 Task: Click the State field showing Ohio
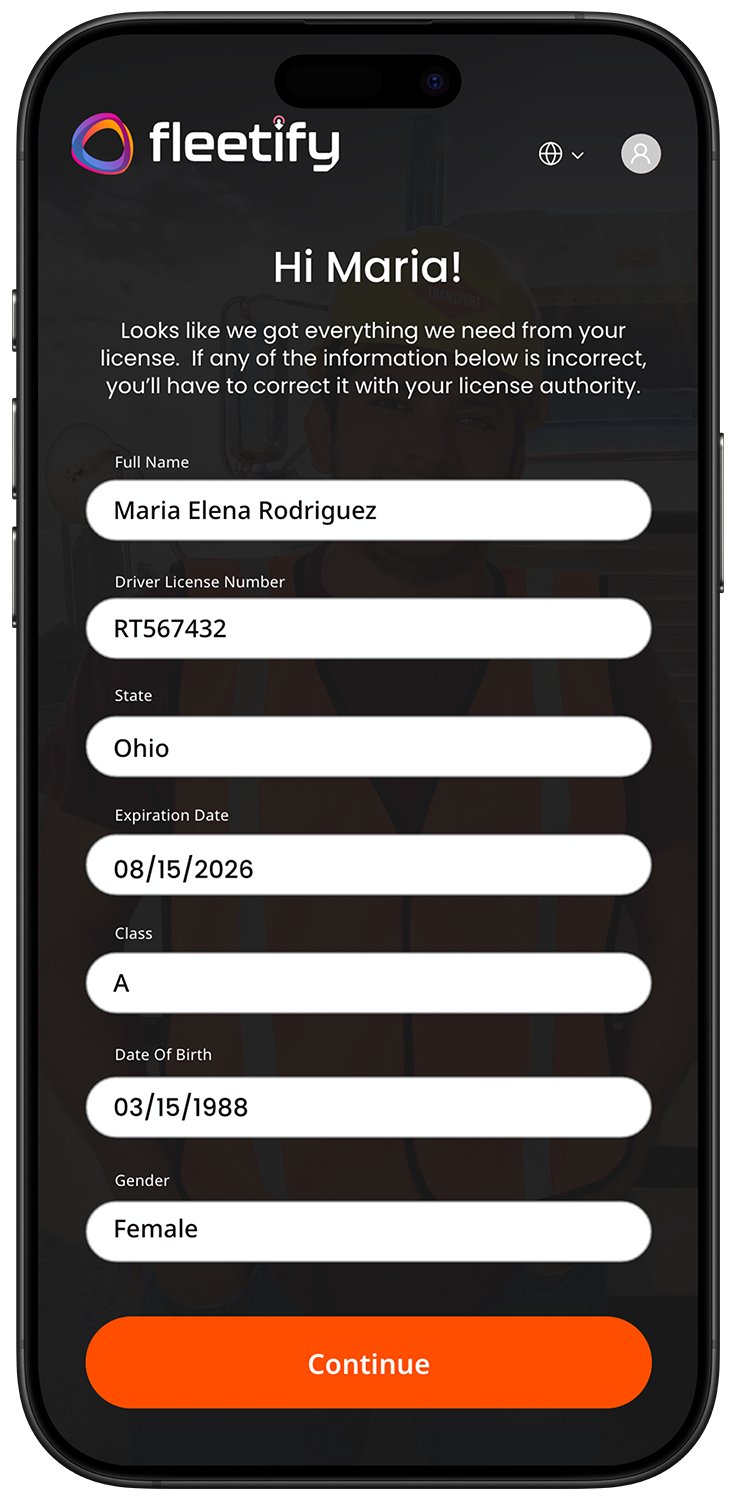coord(368,747)
